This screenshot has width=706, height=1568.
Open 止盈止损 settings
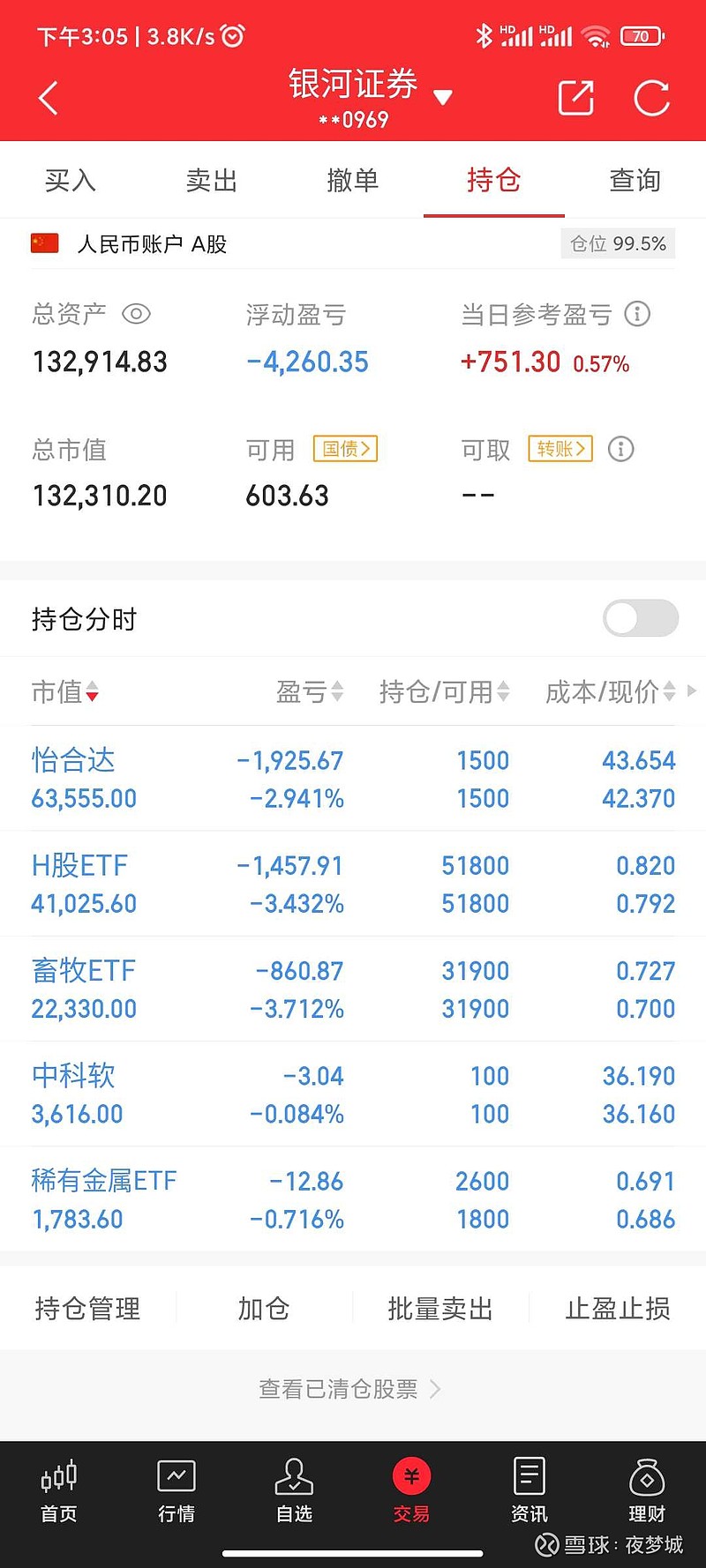click(618, 1309)
